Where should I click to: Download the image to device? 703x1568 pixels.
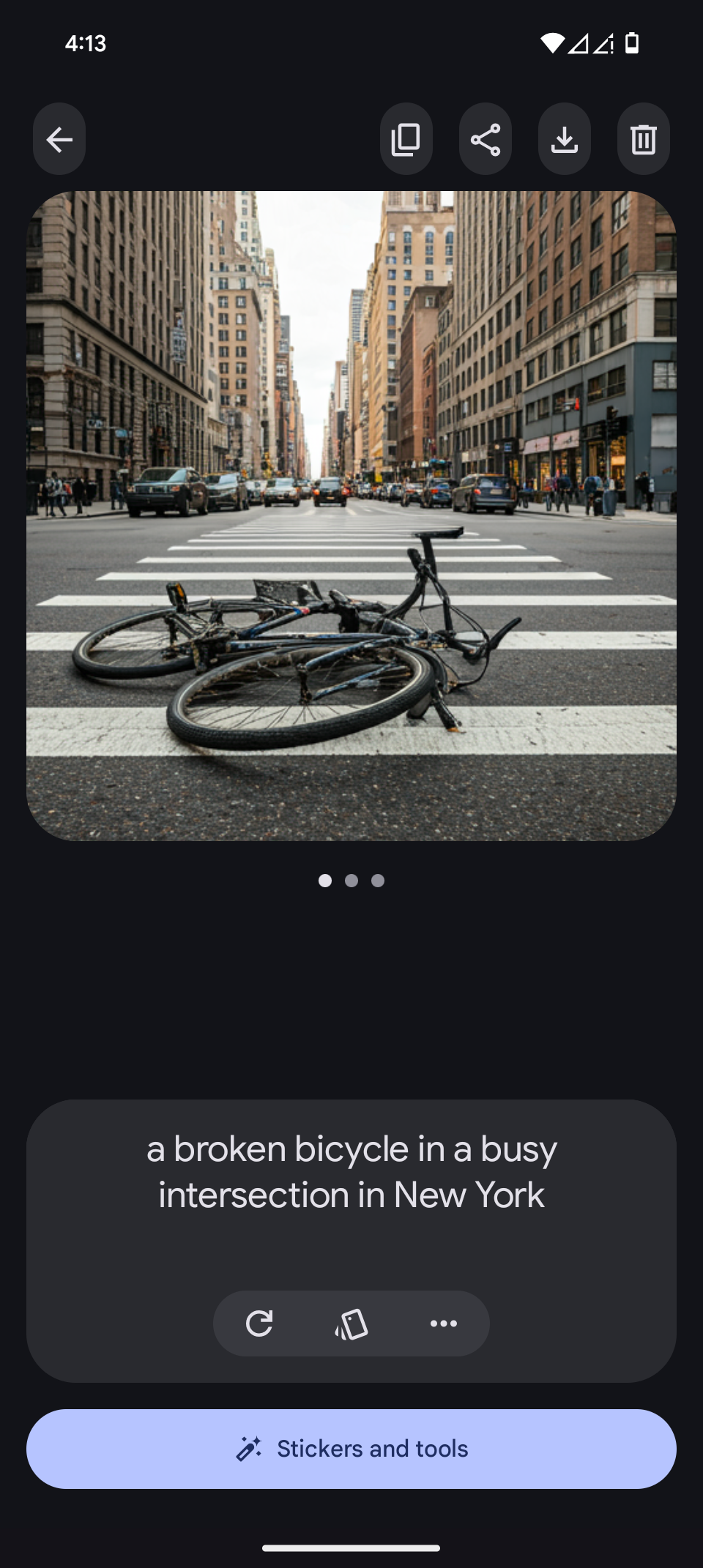[564, 139]
